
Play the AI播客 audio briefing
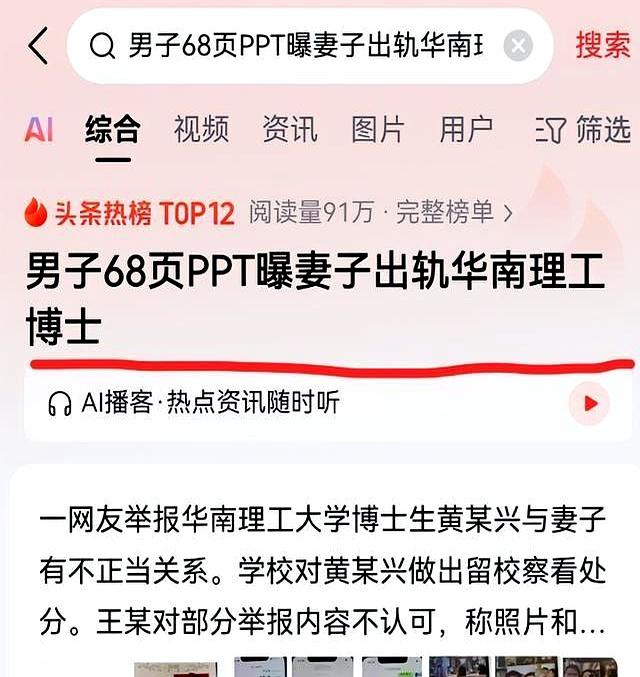590,403
